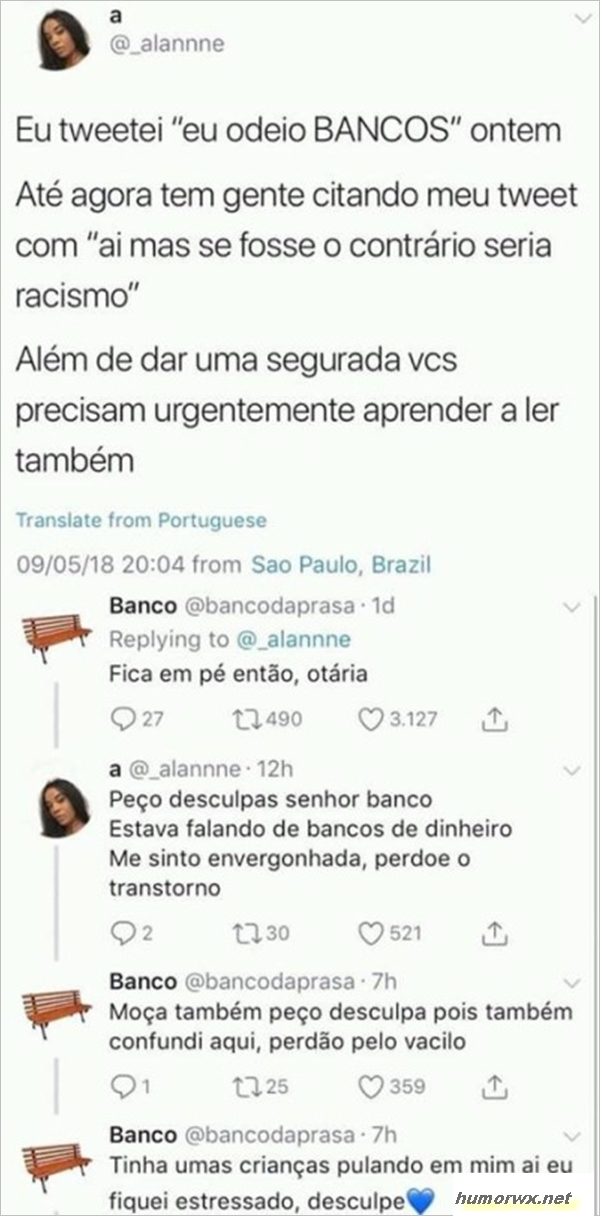Viewport: 600px width, 1216px height.
Task: Open the Sao Paulo, Brazil location link
Action: pos(340,565)
